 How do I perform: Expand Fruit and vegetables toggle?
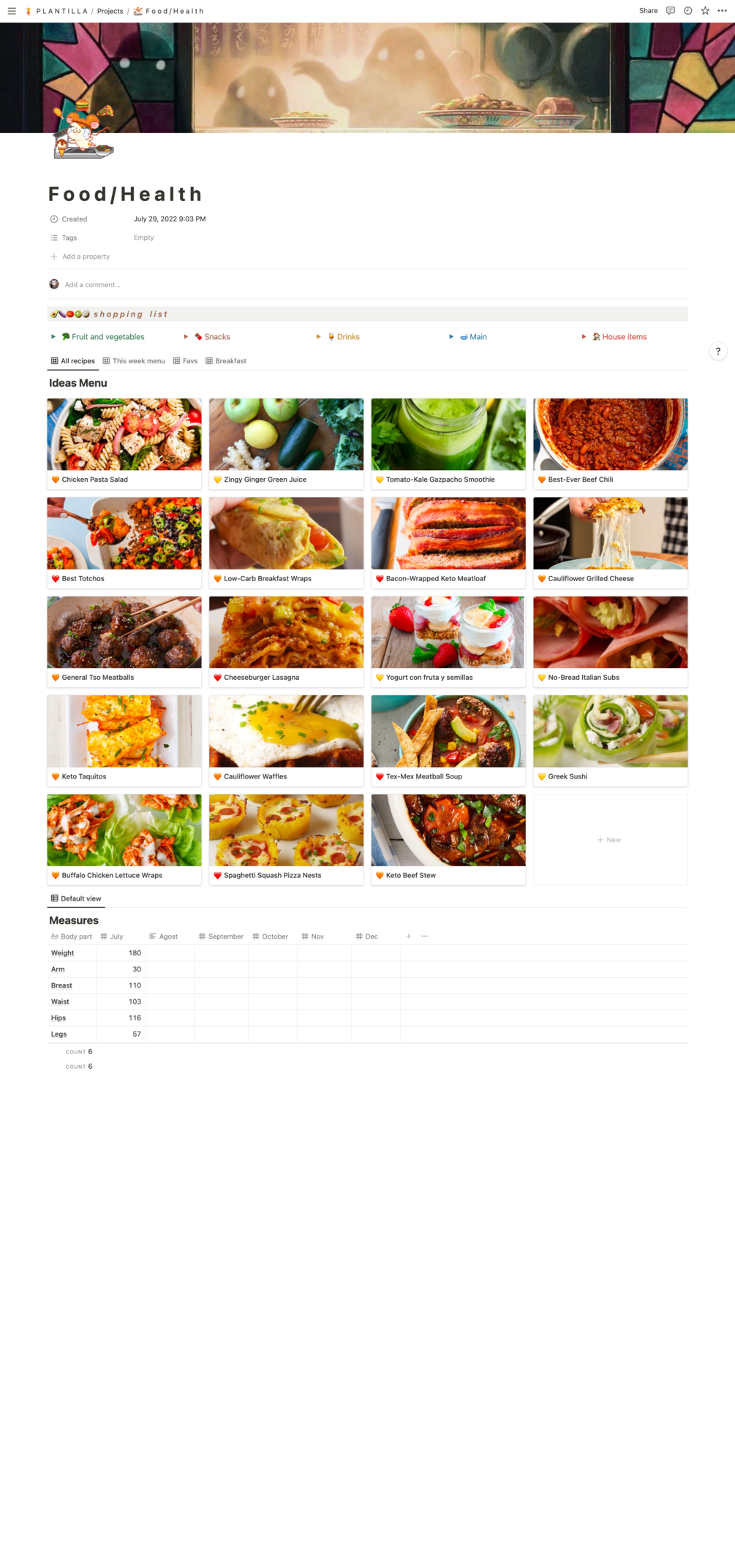coord(53,337)
